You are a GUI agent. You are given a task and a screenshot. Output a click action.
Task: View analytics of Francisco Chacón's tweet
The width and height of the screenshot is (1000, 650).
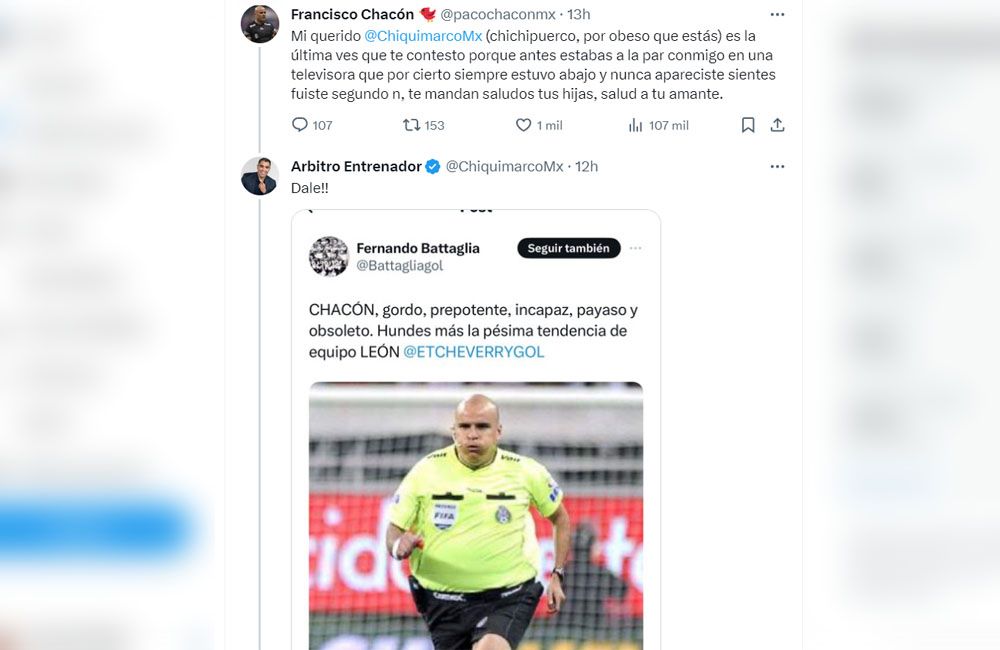(635, 125)
